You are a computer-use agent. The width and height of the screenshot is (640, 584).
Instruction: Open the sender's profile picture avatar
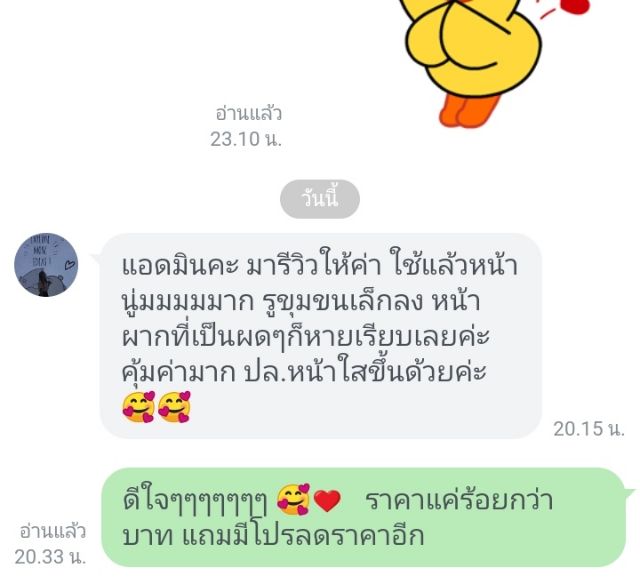tap(46, 265)
